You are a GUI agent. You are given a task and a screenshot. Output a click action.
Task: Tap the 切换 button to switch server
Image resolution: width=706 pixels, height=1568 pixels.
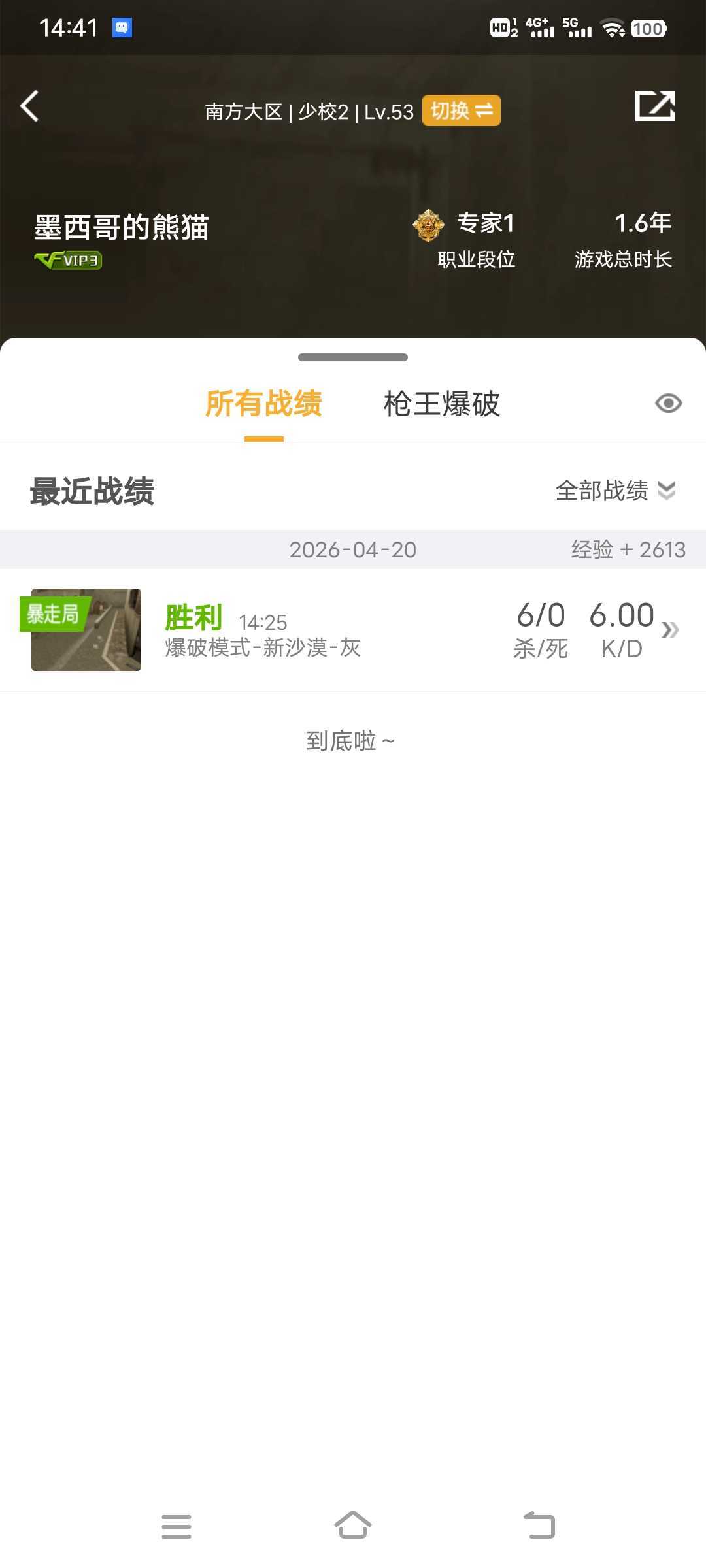coord(461,110)
